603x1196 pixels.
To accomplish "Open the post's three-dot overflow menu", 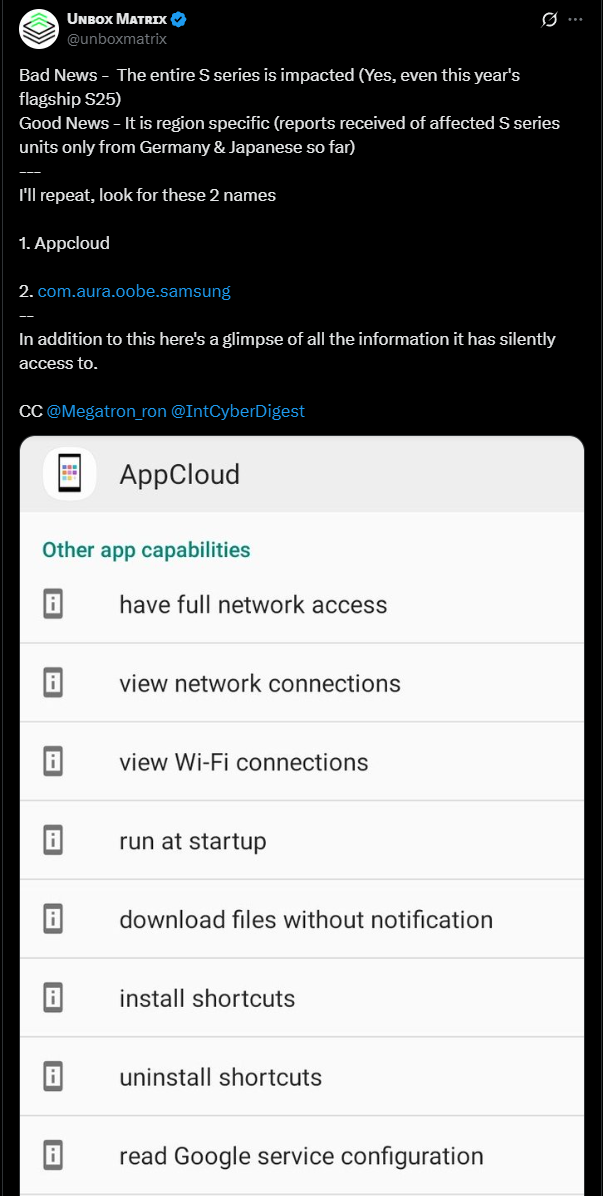I will [x=575, y=20].
